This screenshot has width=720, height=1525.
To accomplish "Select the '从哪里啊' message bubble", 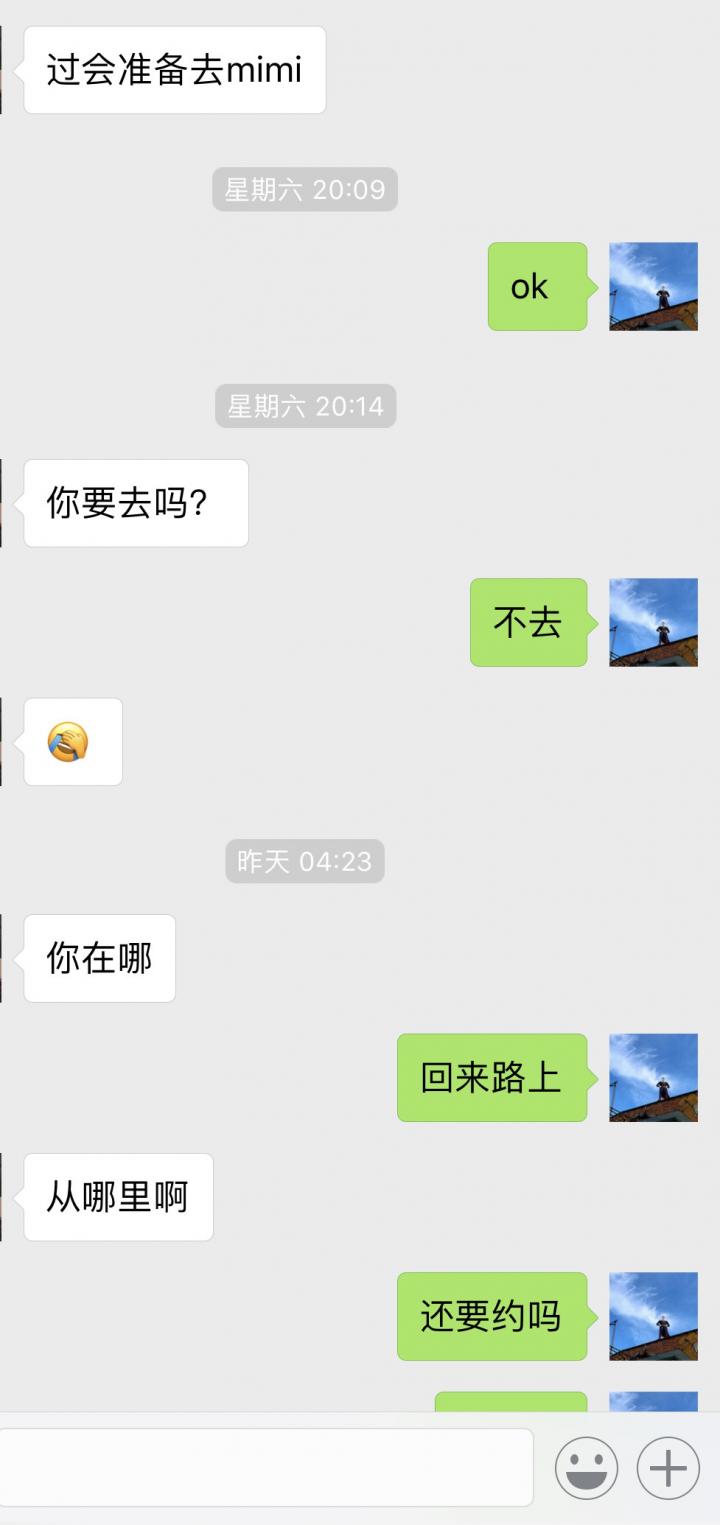I will click(x=117, y=1198).
